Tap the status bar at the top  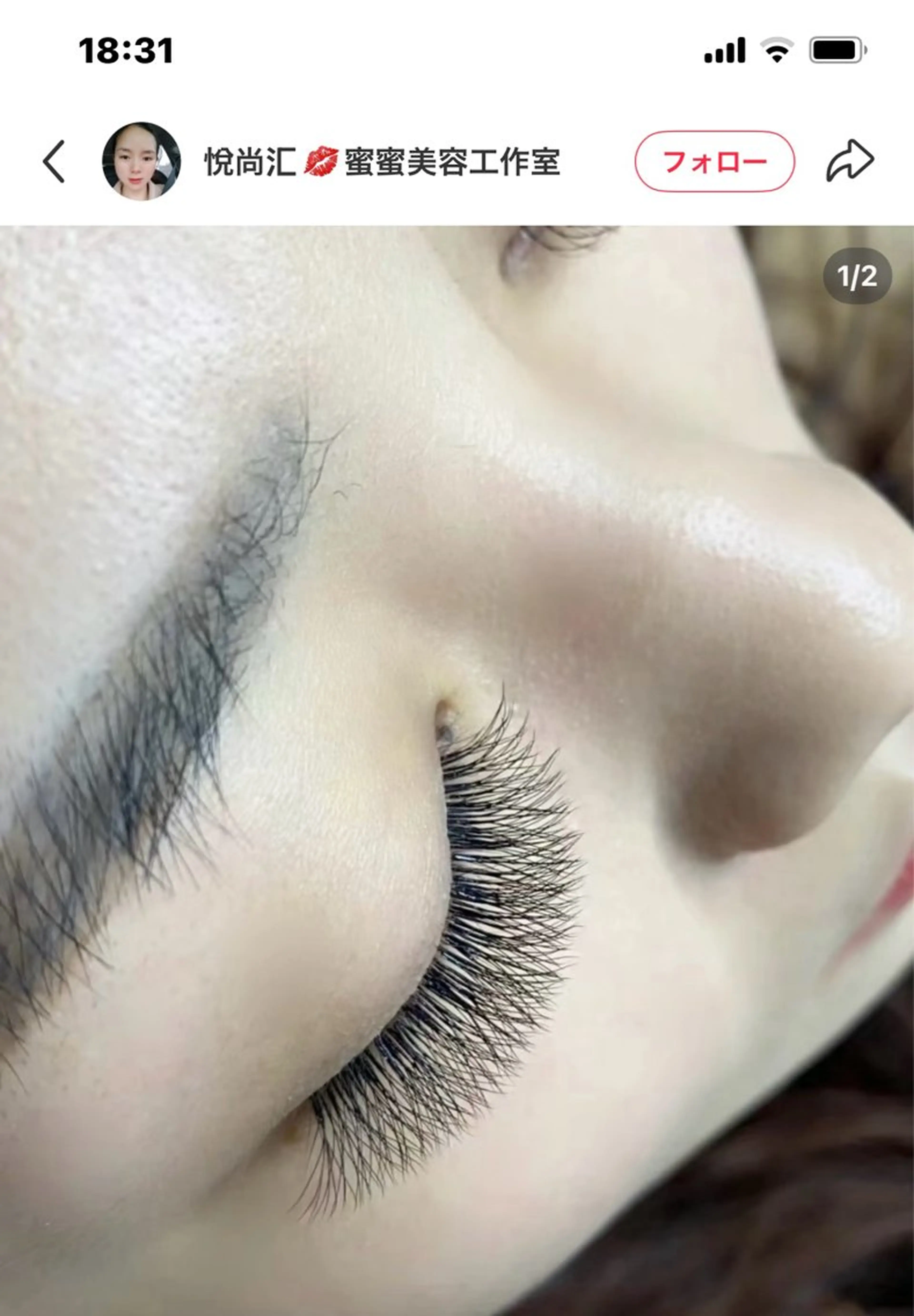click(x=457, y=50)
